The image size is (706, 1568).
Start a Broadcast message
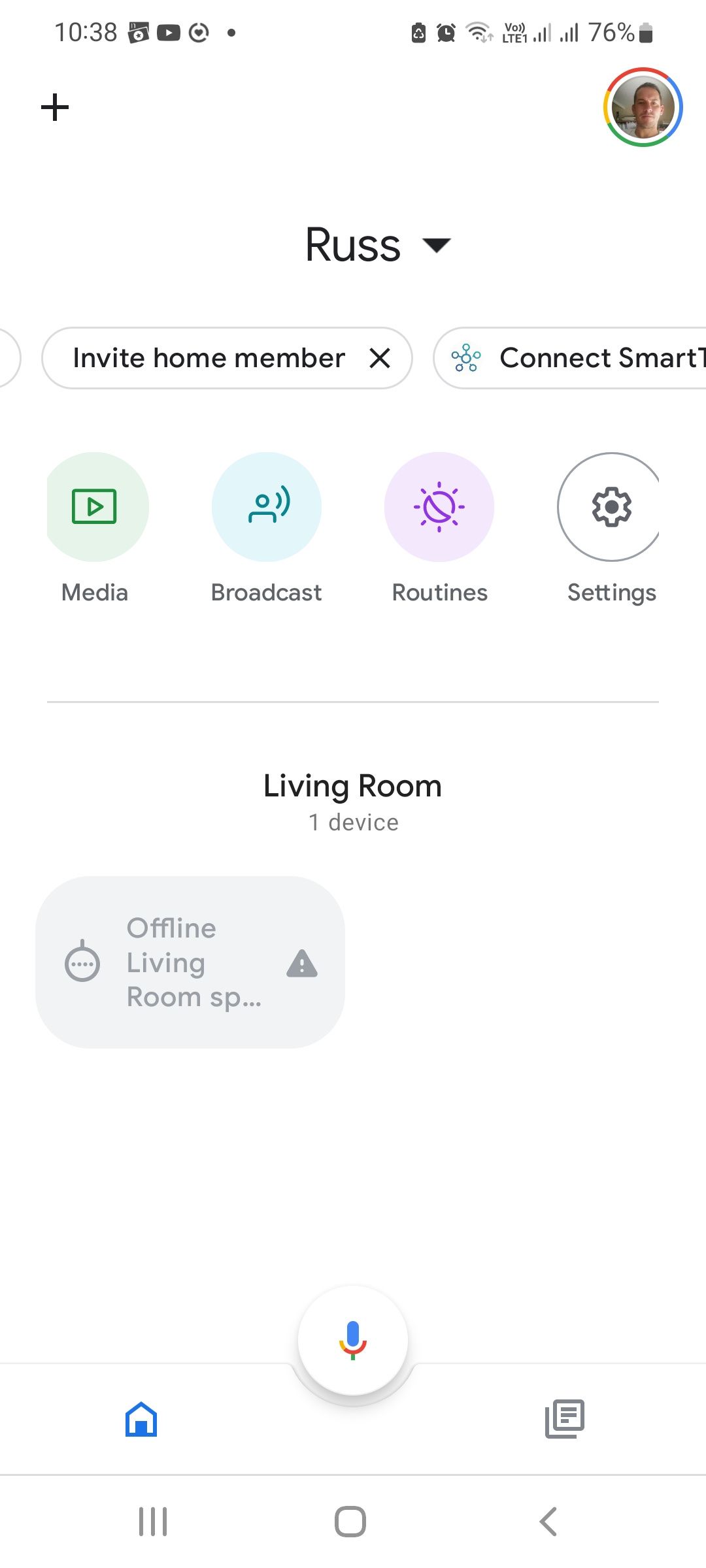(x=266, y=508)
